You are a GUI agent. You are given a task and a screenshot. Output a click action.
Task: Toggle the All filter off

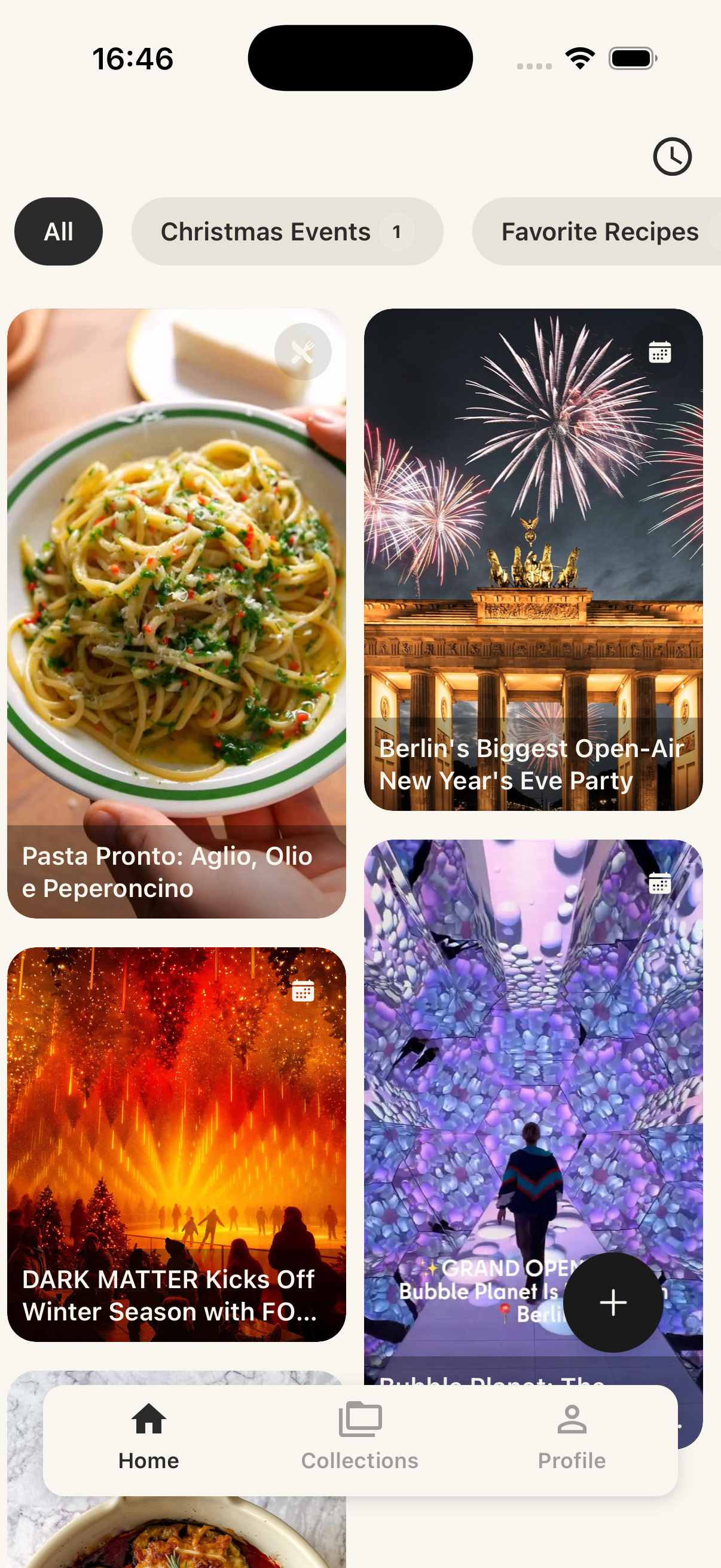pyautogui.click(x=58, y=231)
